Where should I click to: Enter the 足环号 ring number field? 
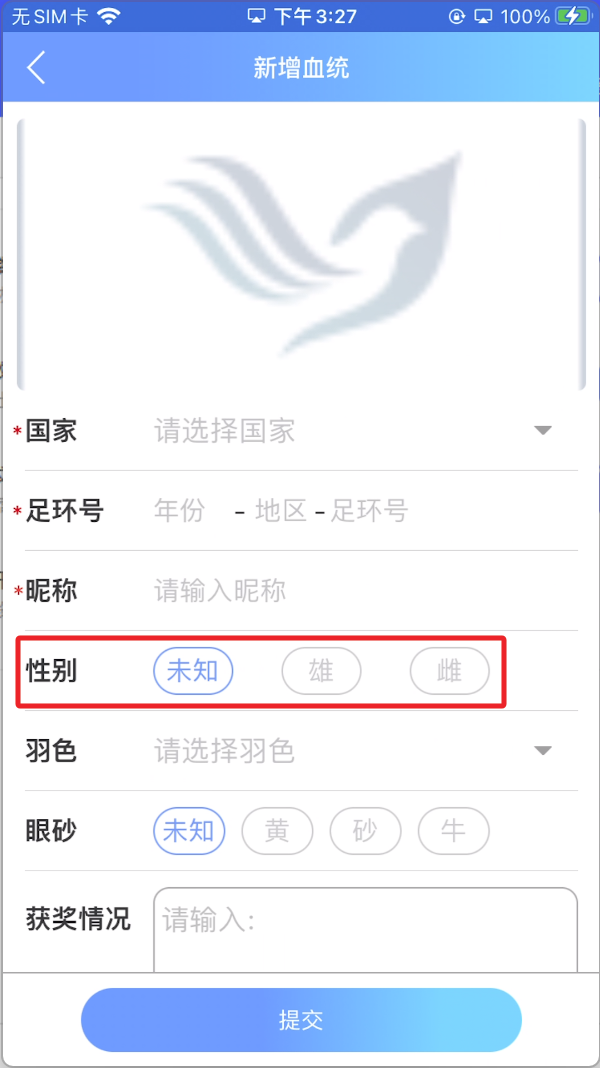tap(370, 511)
